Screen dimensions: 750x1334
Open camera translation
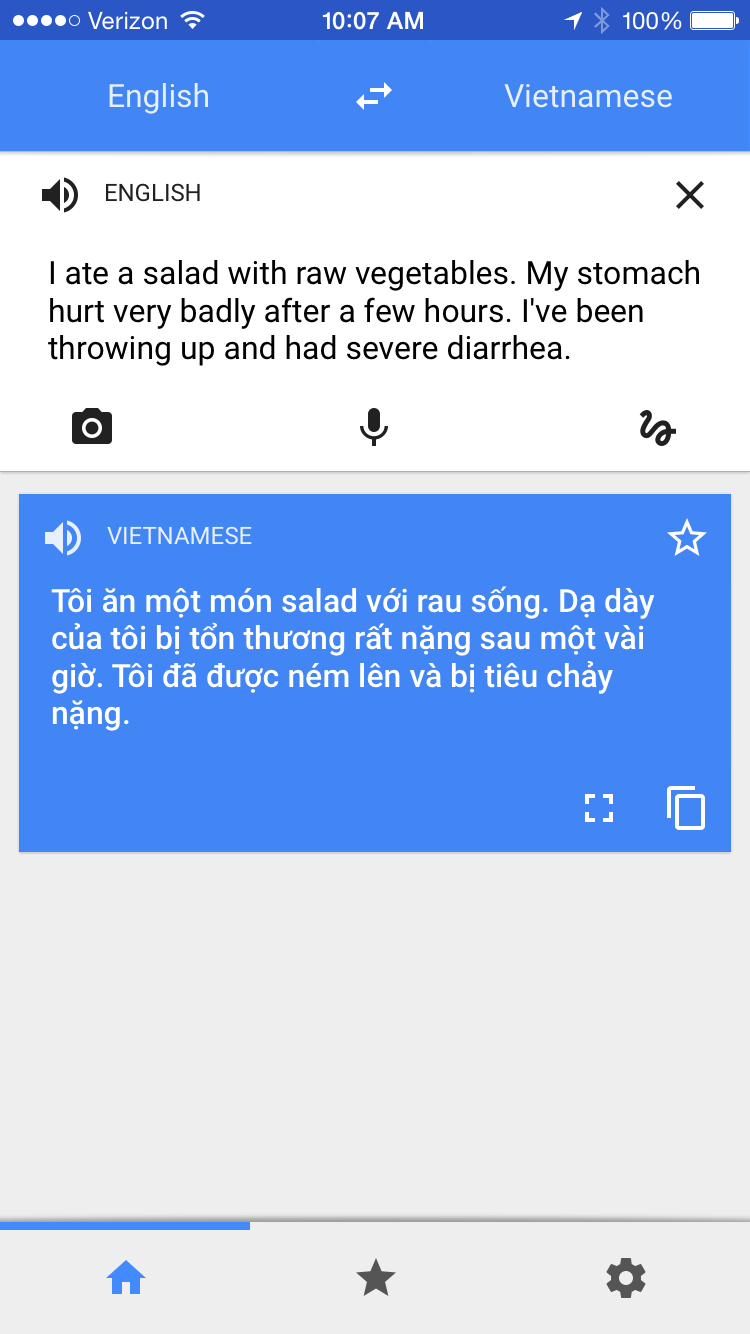click(92, 427)
